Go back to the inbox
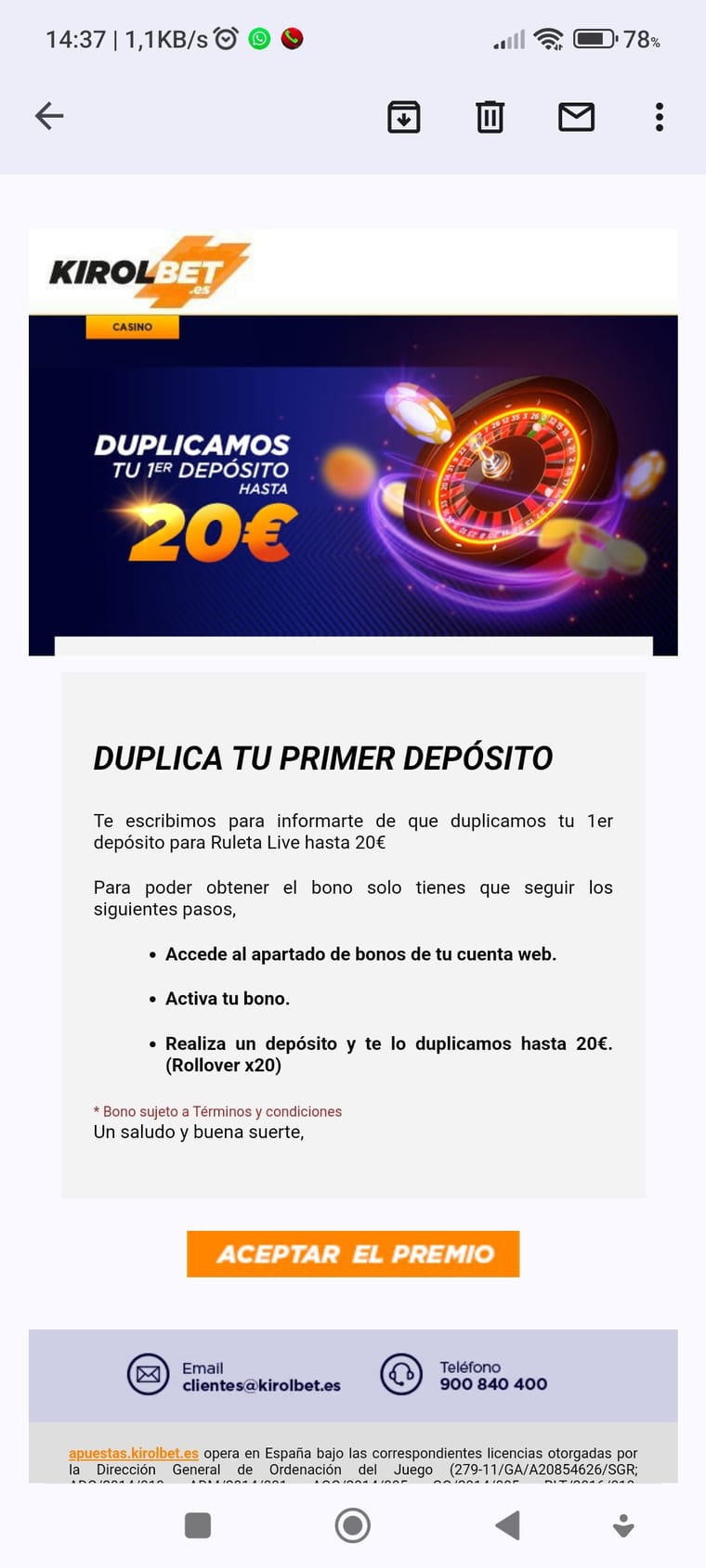The height and width of the screenshot is (1568, 706). point(49,116)
